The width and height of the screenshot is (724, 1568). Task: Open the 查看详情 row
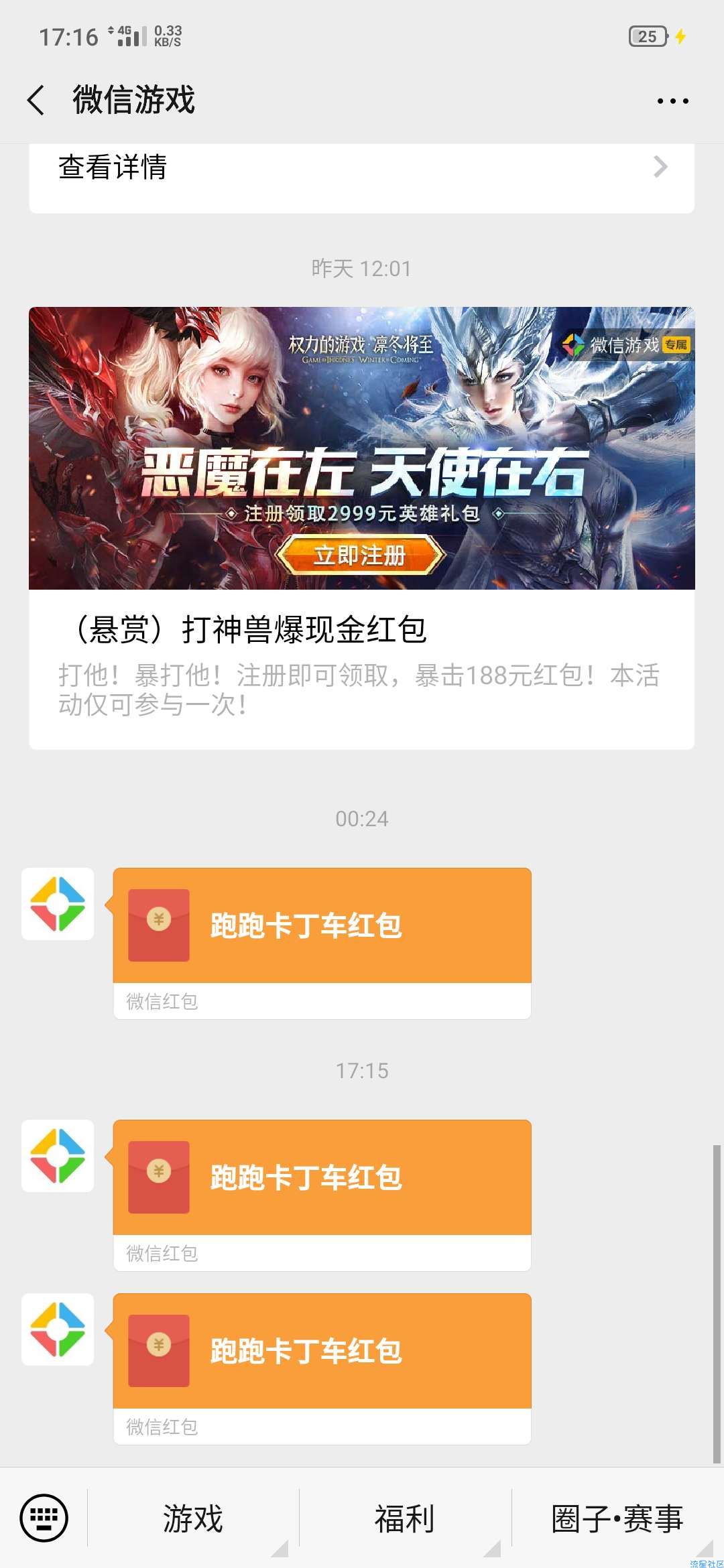point(361,168)
